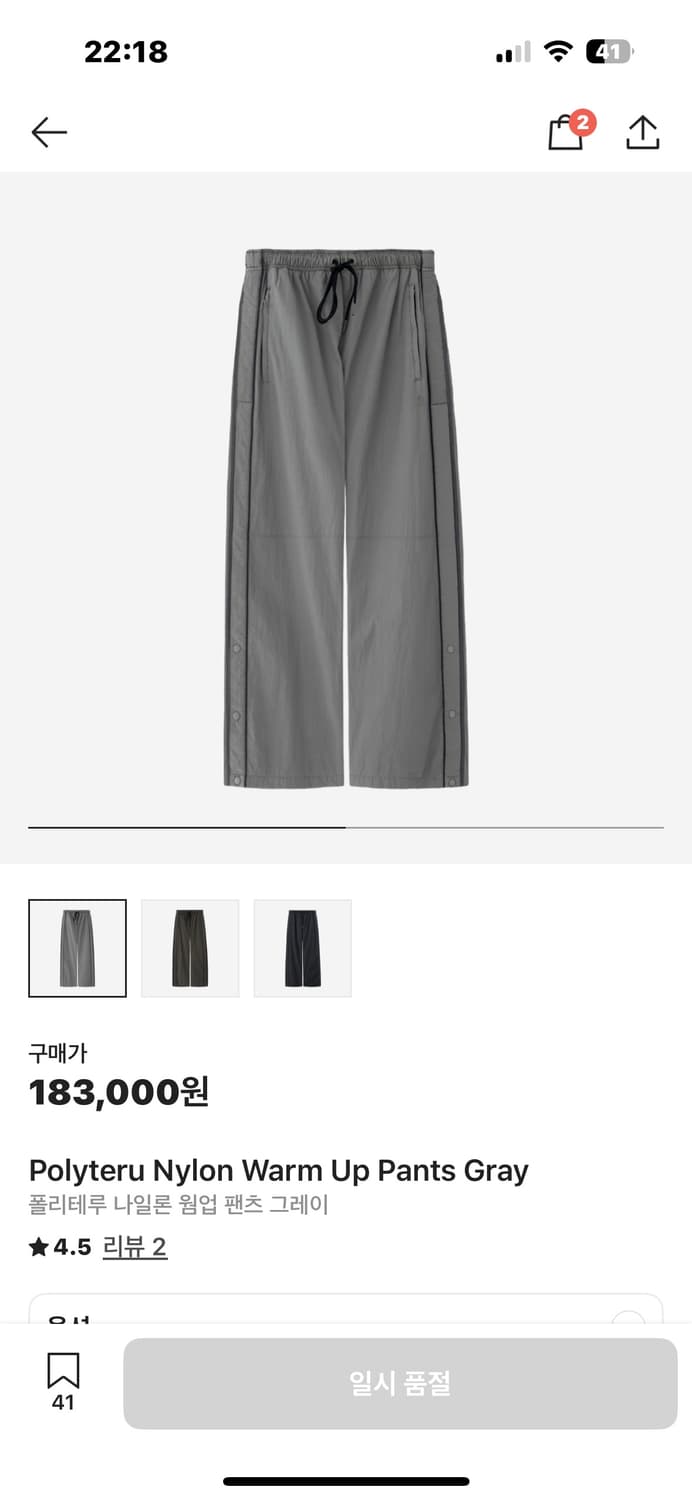Open the shopping bag with 2 items

[x=567, y=133]
